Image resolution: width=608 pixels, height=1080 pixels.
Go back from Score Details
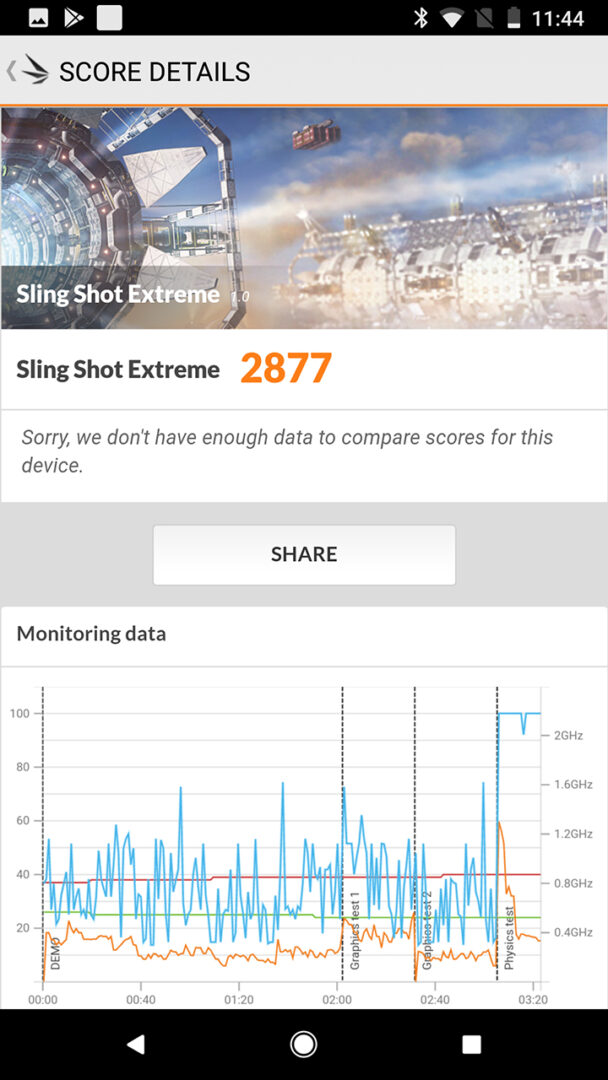coord(27,71)
